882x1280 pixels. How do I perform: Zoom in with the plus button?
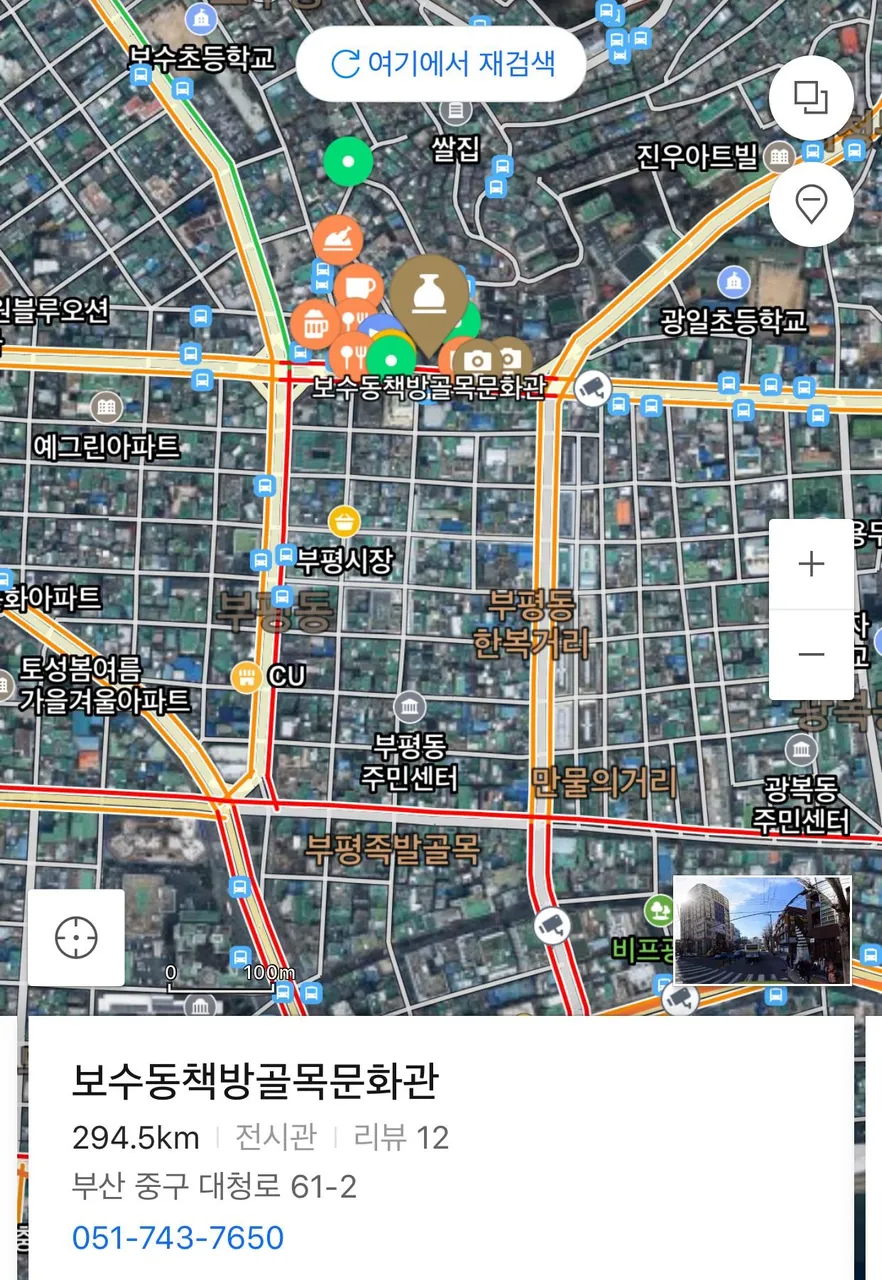click(811, 564)
